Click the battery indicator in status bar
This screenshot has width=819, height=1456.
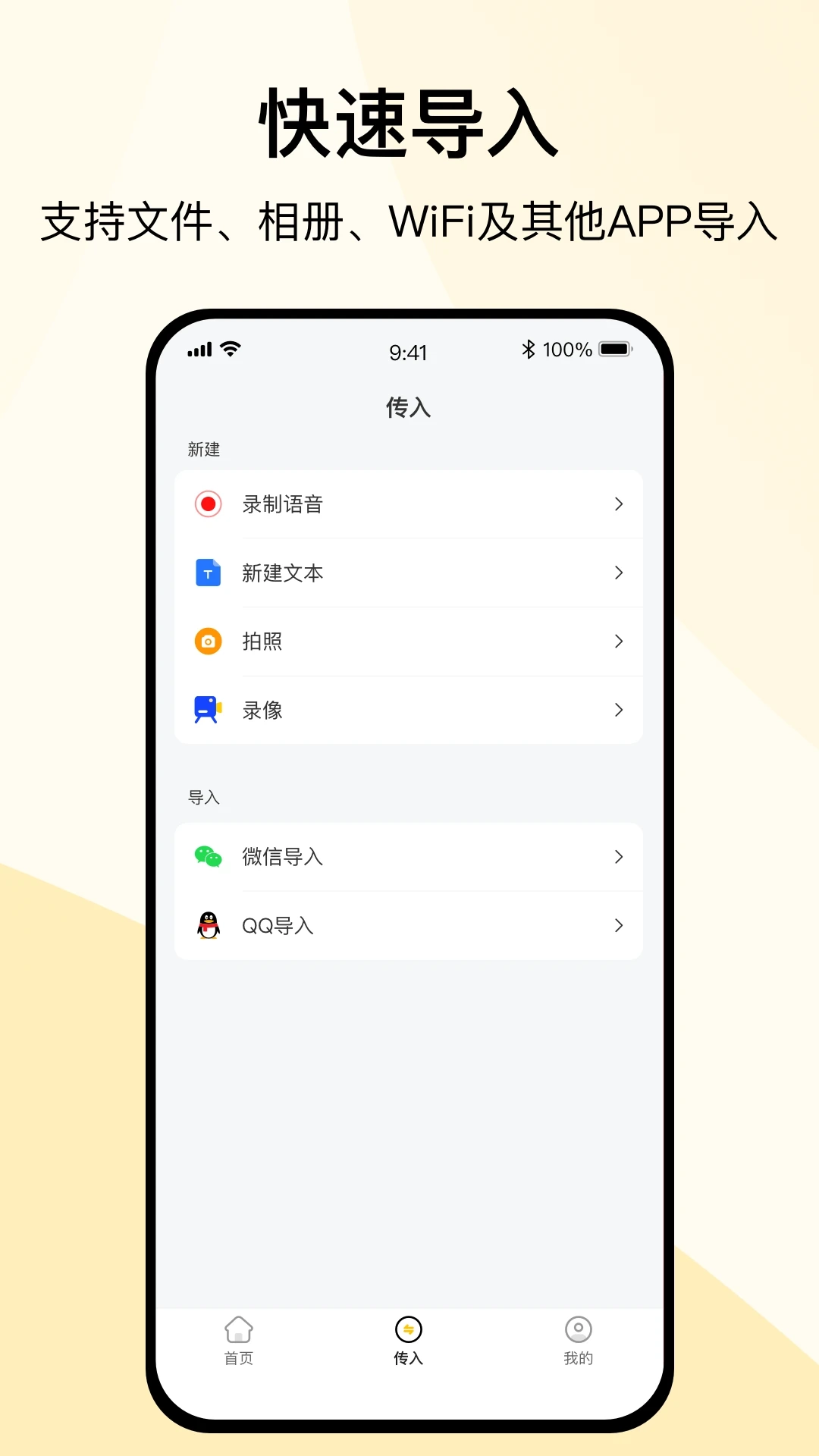(x=614, y=349)
